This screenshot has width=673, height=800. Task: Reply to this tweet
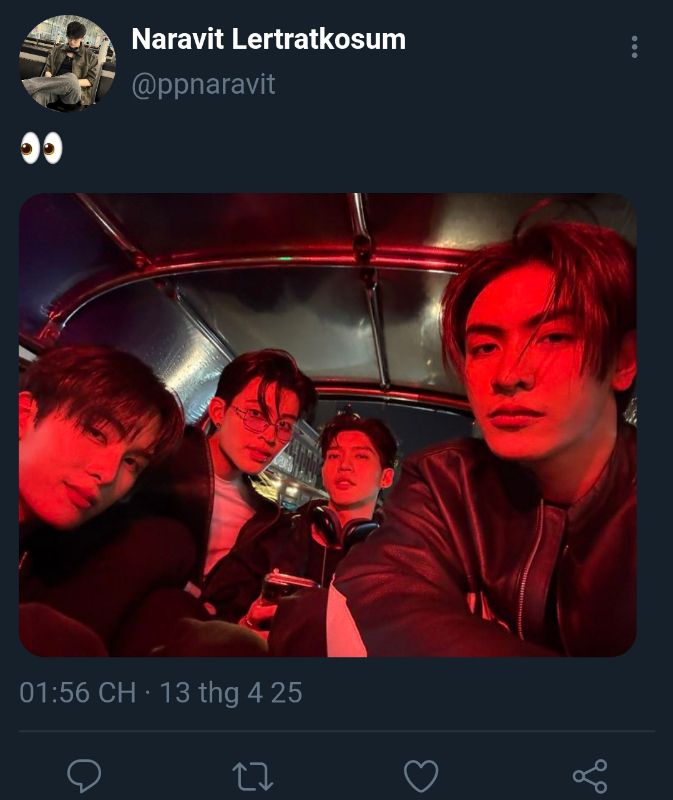84,775
